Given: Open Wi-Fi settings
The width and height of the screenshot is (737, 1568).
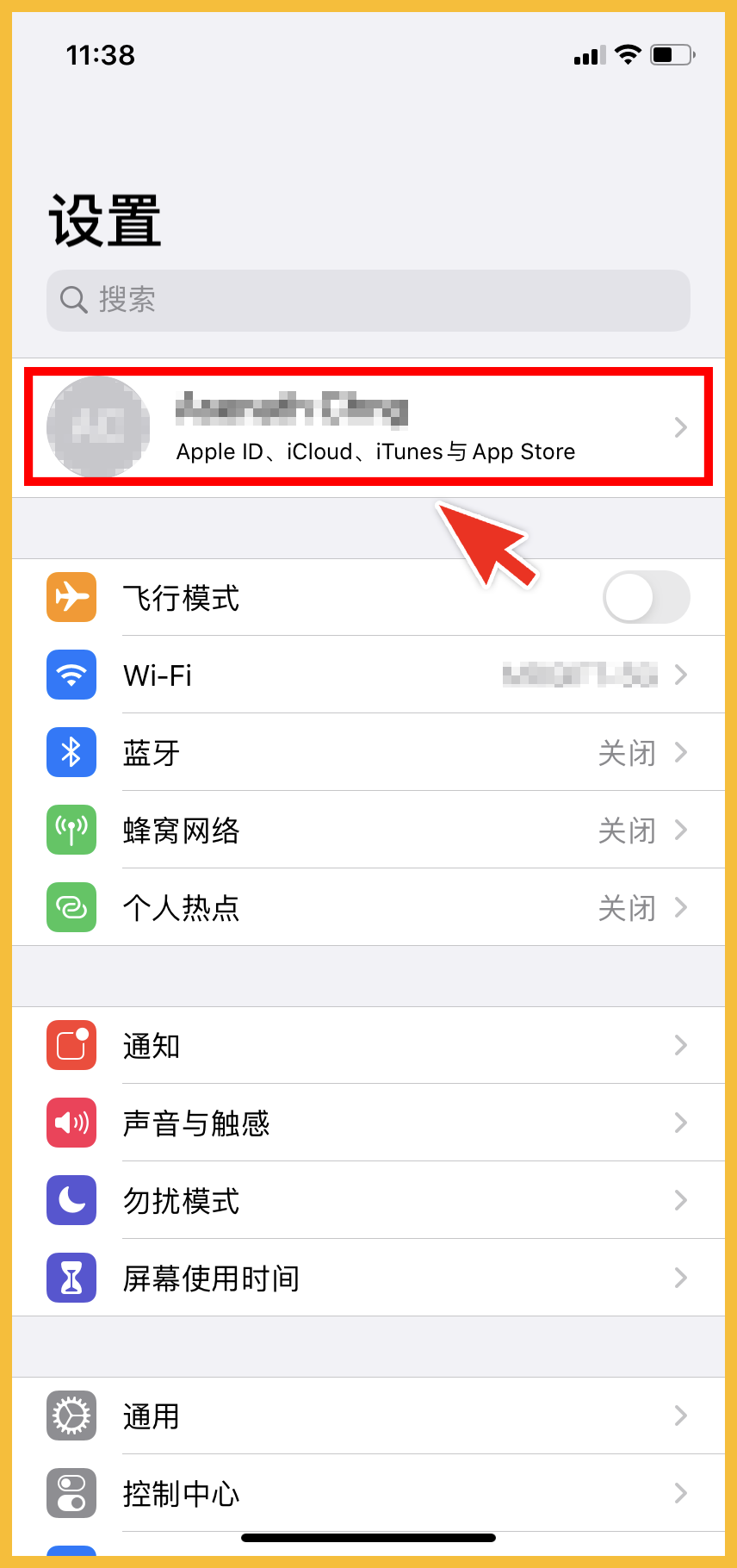Looking at the screenshot, I should tap(368, 675).
